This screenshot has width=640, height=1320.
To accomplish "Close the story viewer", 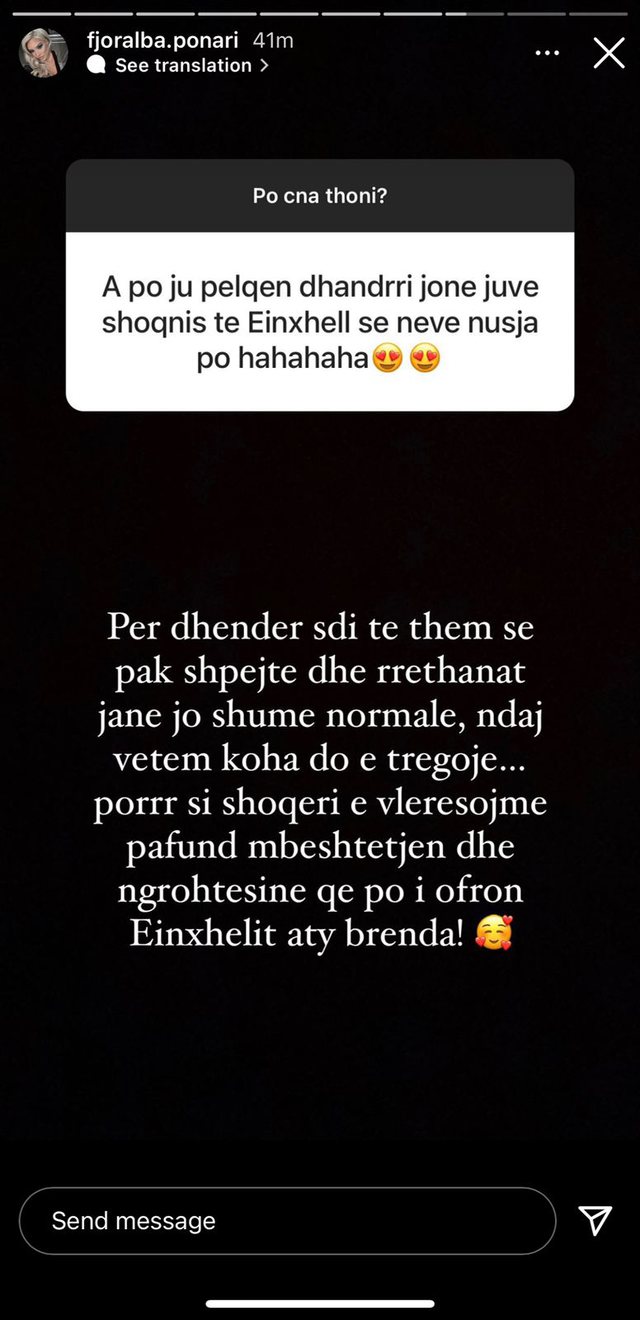I will point(608,52).
